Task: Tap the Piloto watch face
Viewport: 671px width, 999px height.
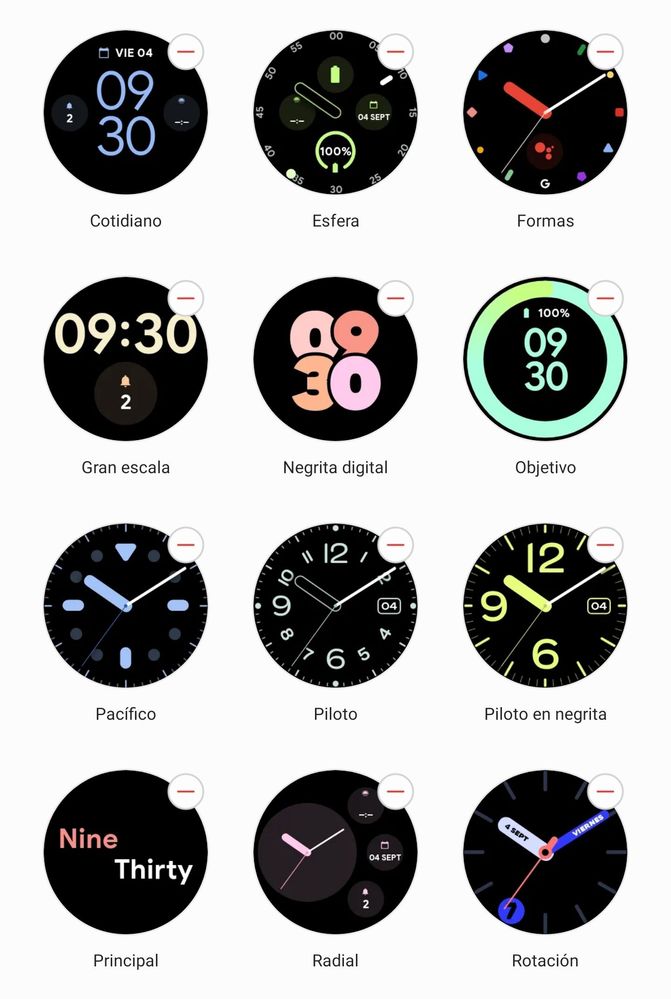Action: 335,606
